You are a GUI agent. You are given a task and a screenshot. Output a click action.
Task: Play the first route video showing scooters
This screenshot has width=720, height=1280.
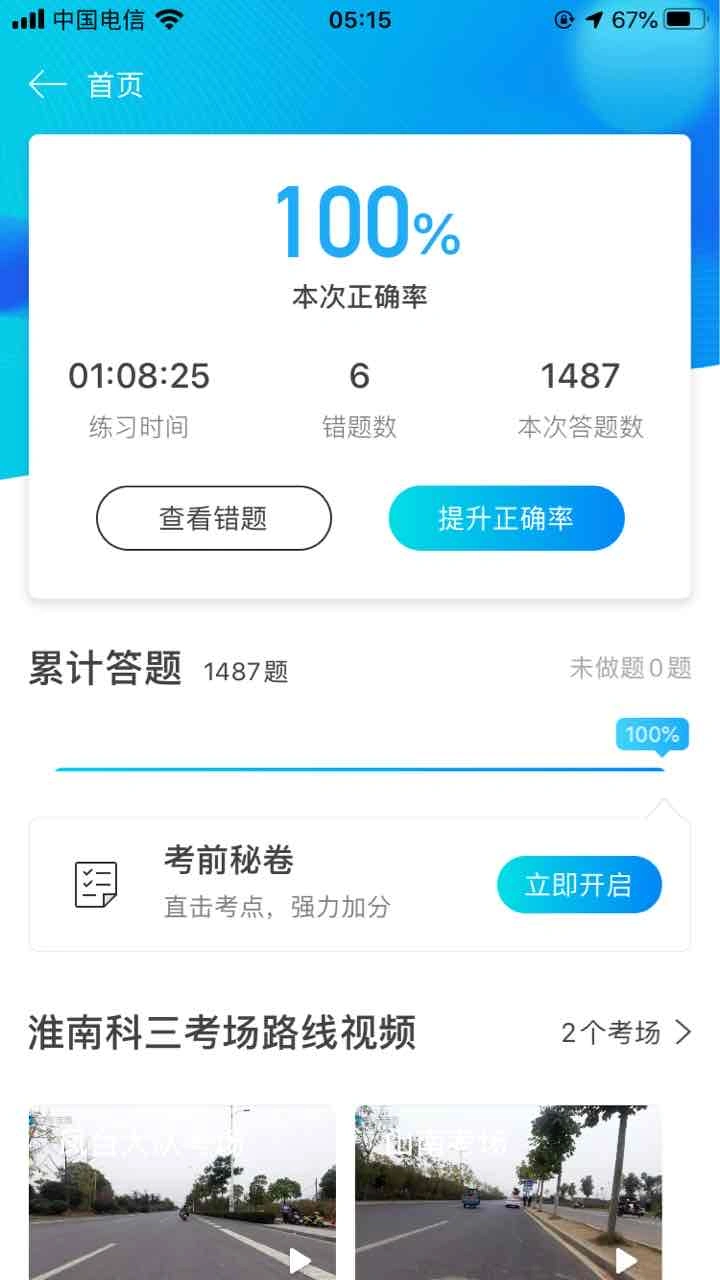182,1192
